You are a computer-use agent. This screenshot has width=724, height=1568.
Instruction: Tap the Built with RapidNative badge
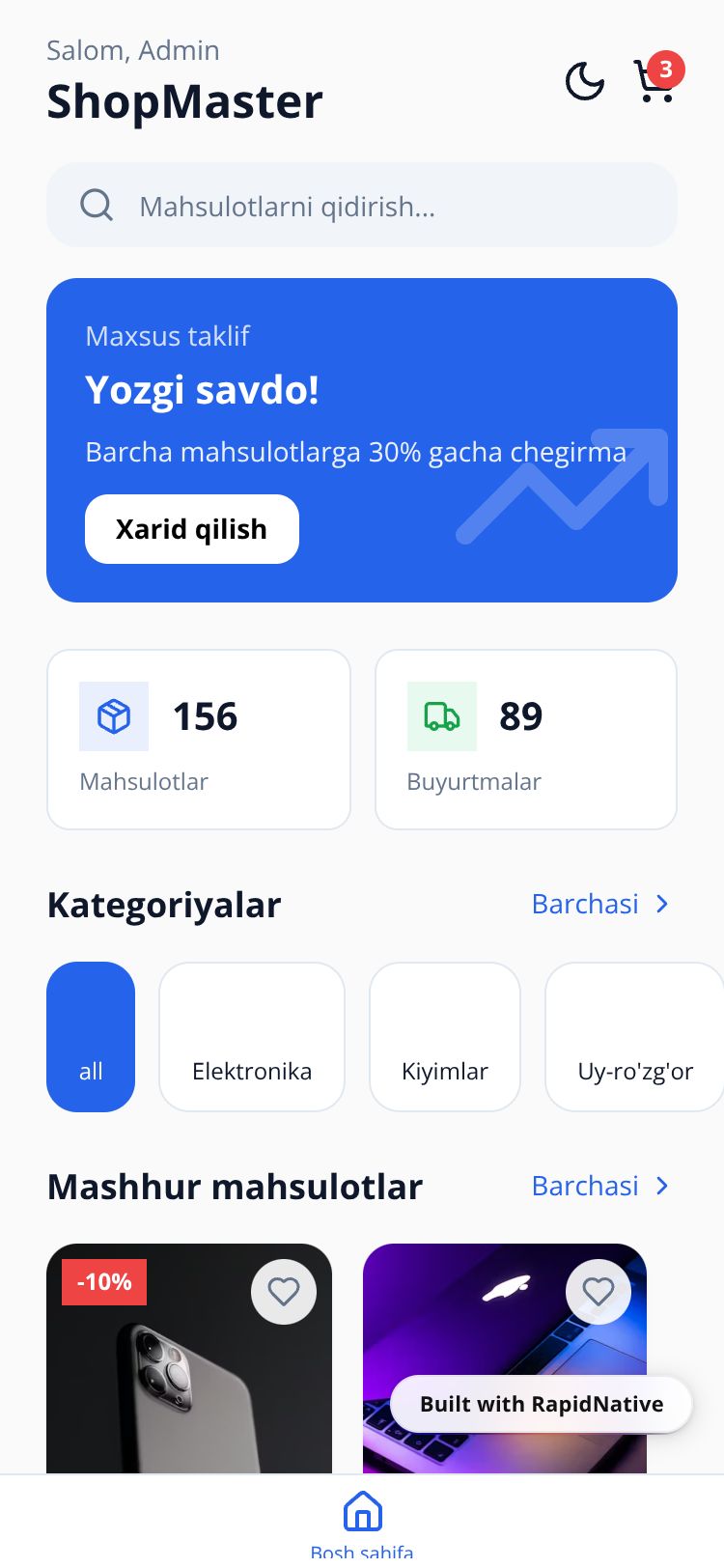541,1404
